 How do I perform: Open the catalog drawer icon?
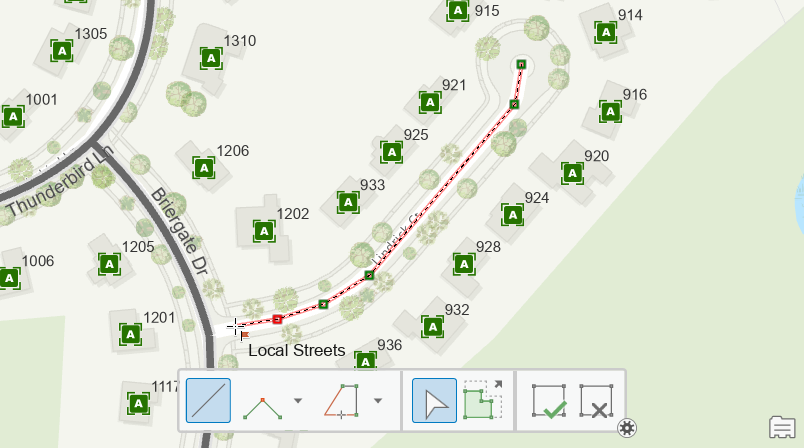click(x=782, y=427)
